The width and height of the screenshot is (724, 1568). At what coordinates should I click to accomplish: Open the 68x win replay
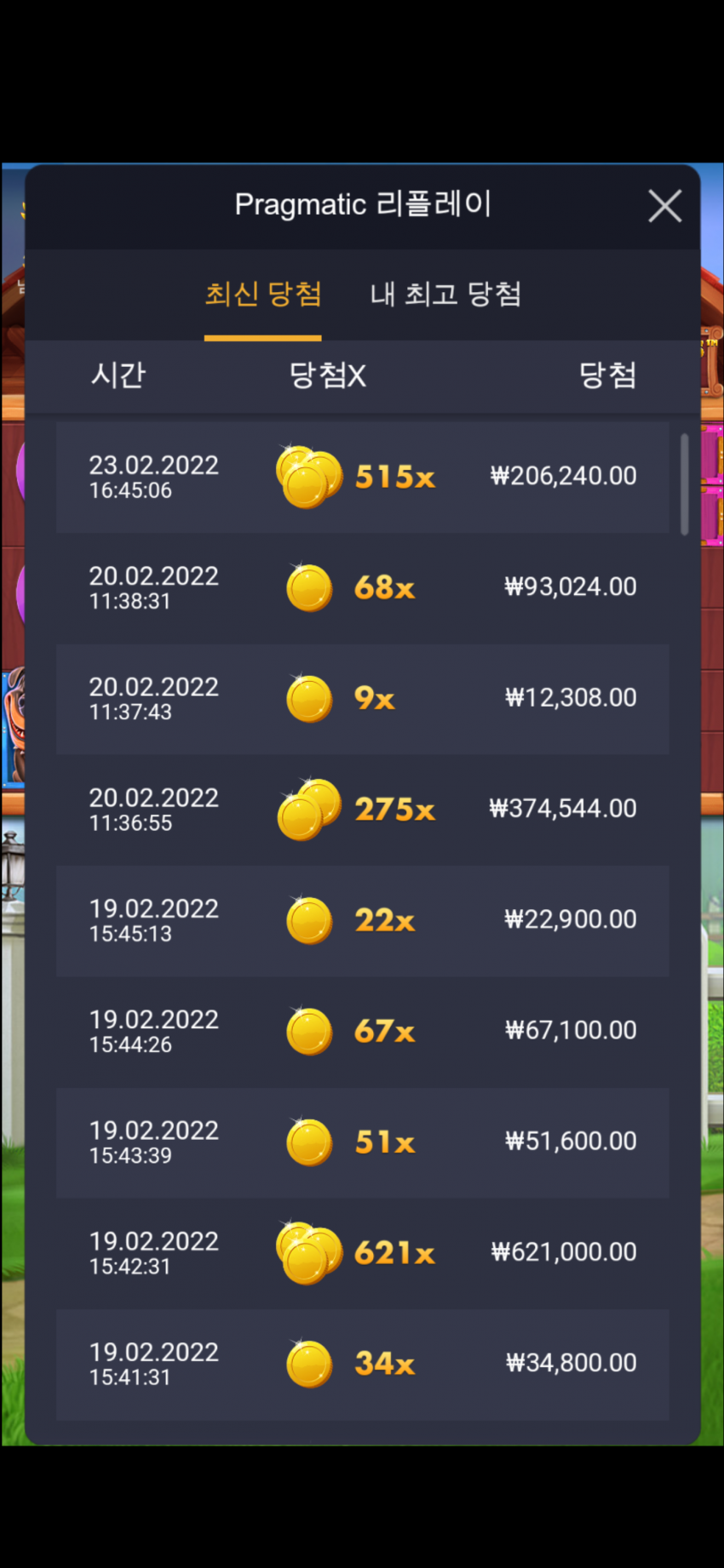(363, 588)
